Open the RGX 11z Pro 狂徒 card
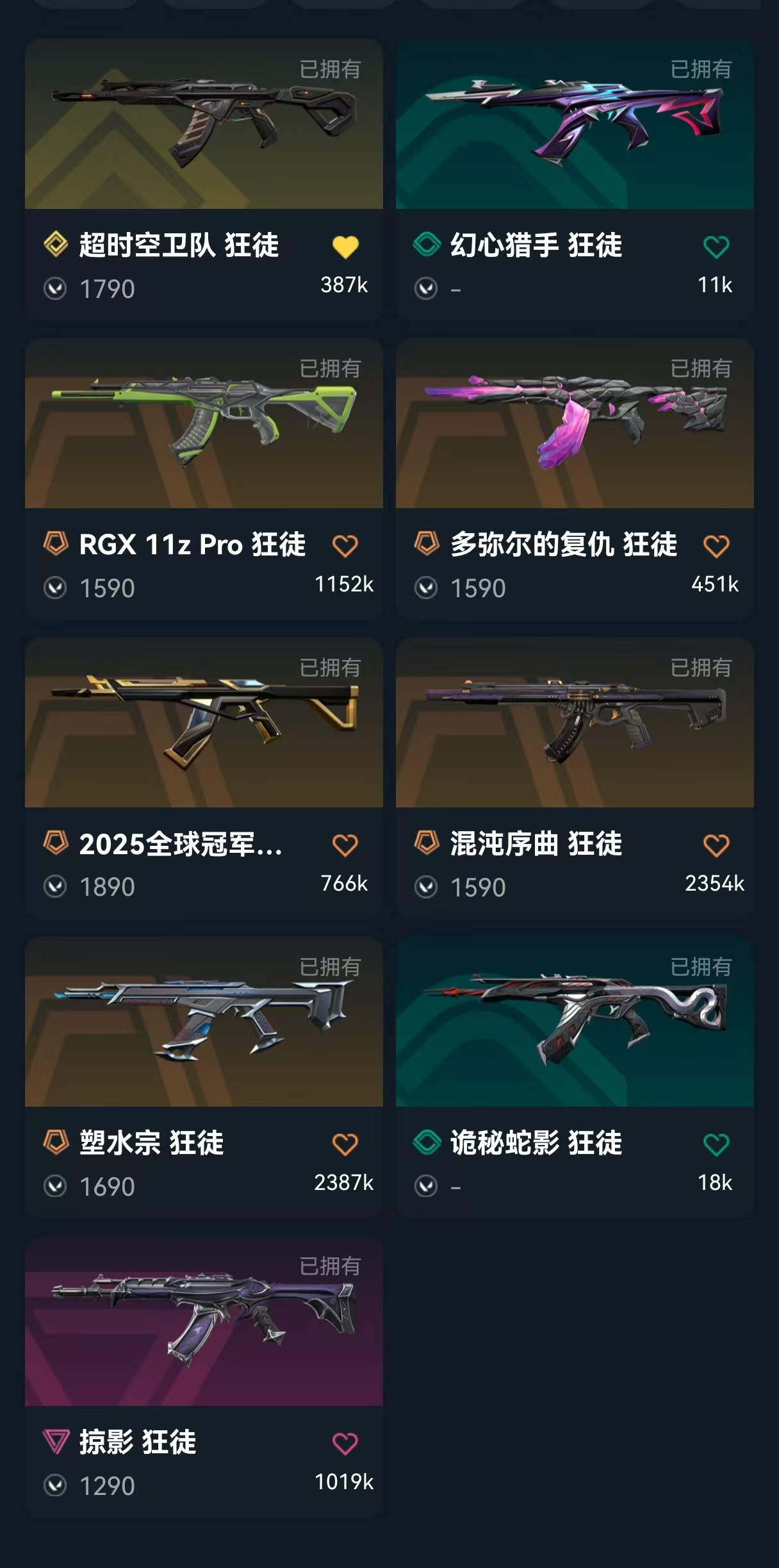The width and height of the screenshot is (779, 1568). pyautogui.click(x=204, y=479)
